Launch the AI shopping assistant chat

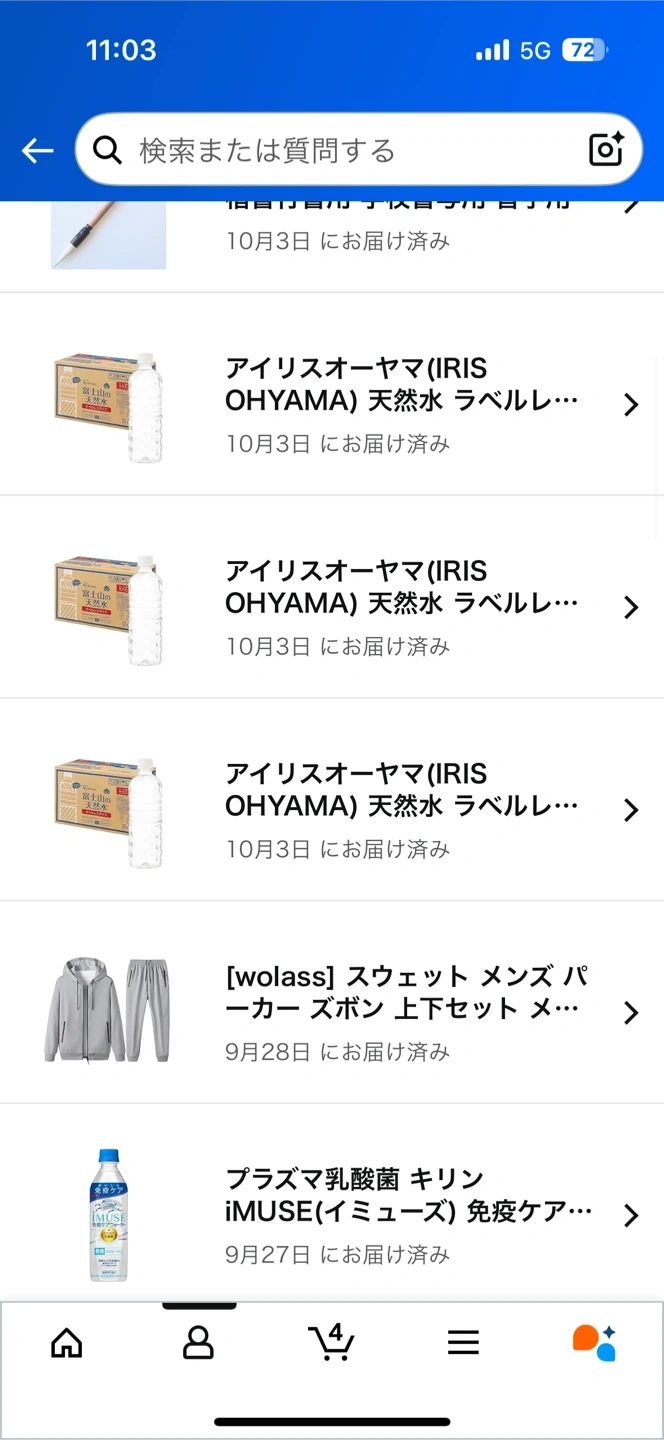tap(594, 1343)
